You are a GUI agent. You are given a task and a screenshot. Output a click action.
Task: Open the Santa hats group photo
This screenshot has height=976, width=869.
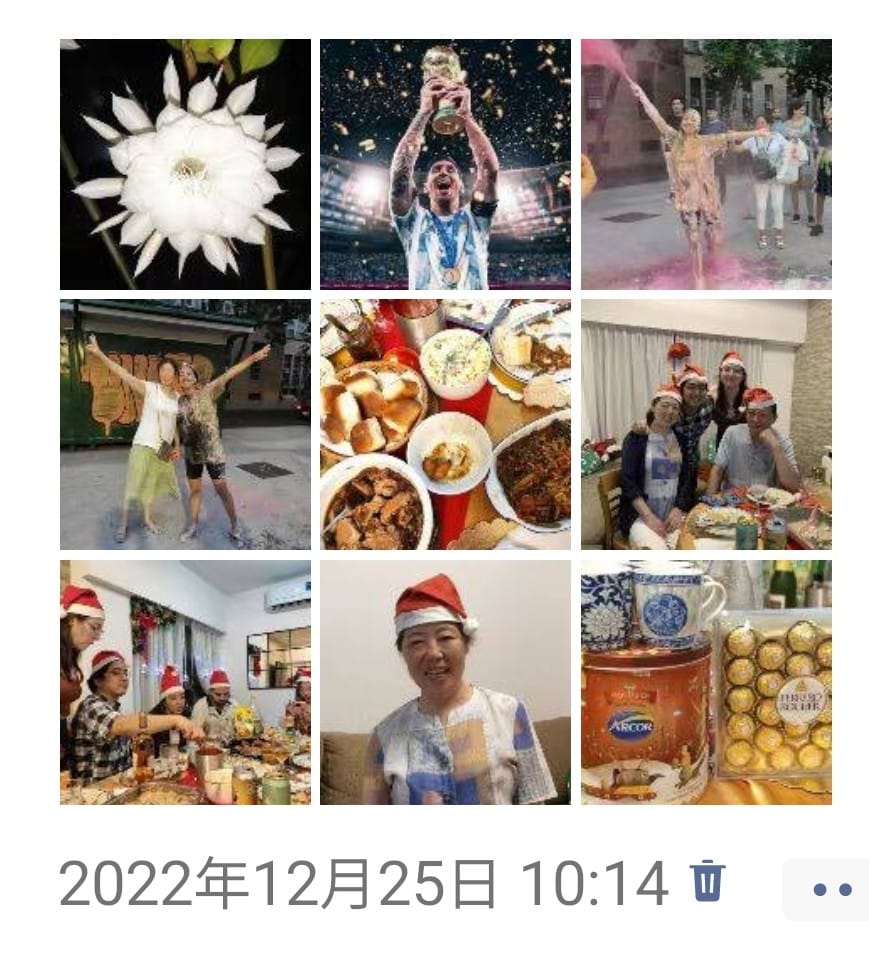click(x=706, y=425)
